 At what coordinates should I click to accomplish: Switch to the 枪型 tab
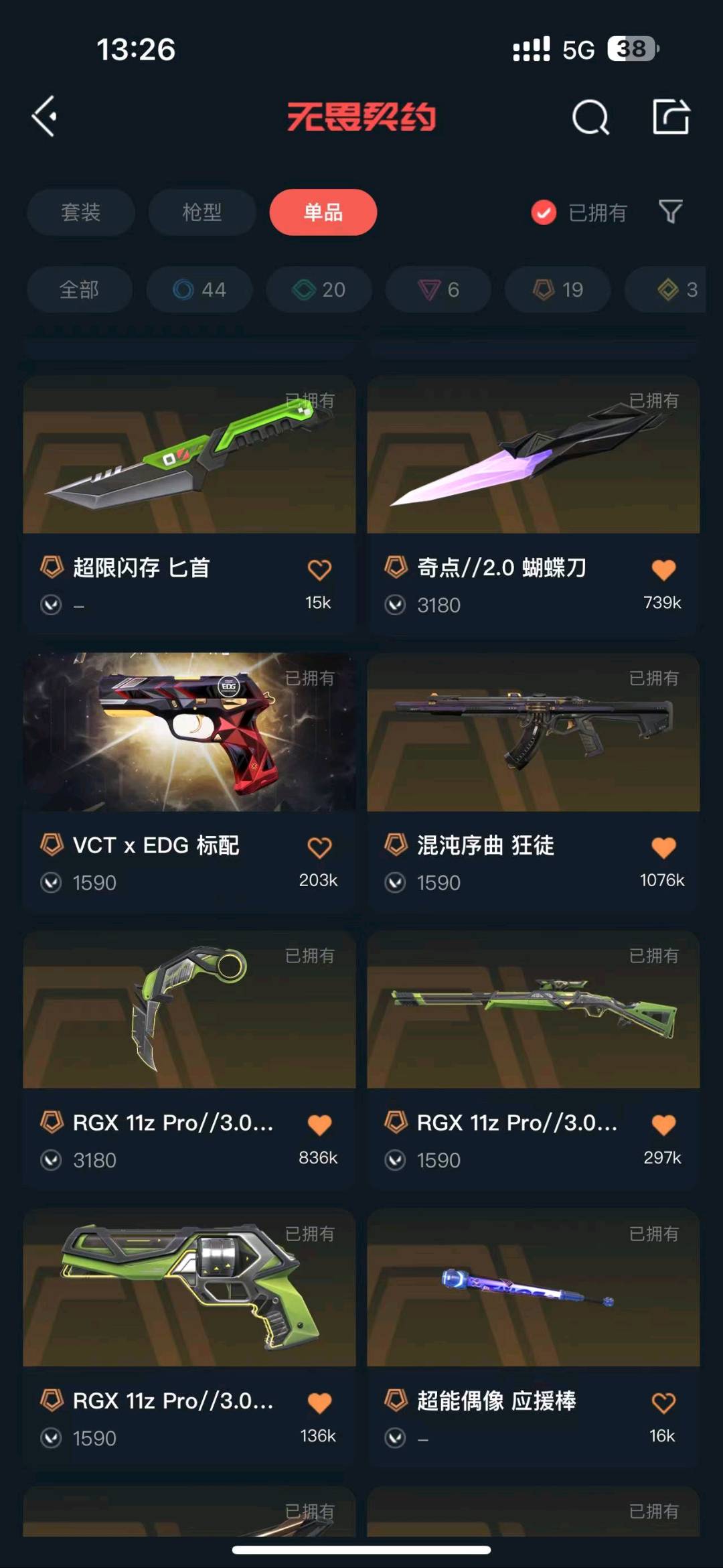coord(202,212)
